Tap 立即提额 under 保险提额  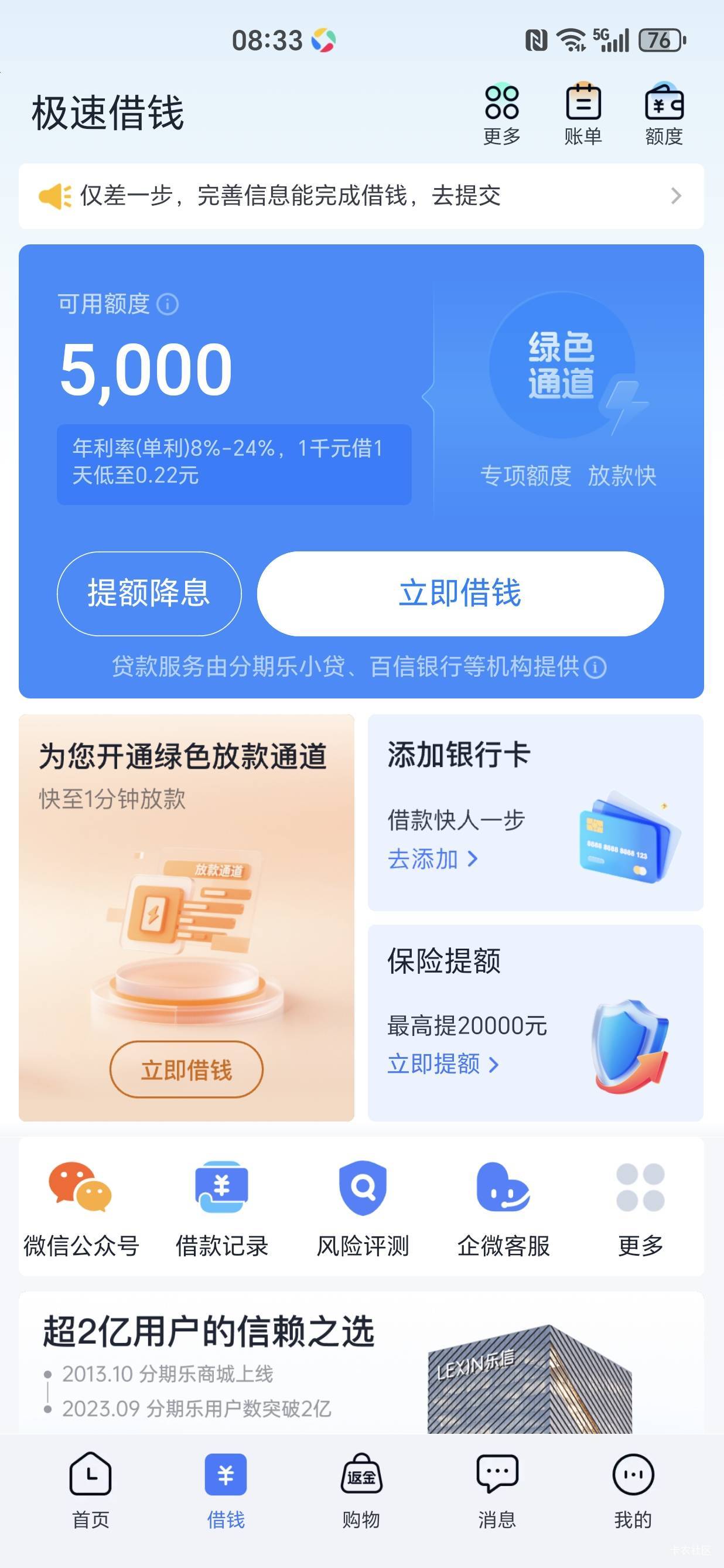point(443,1064)
